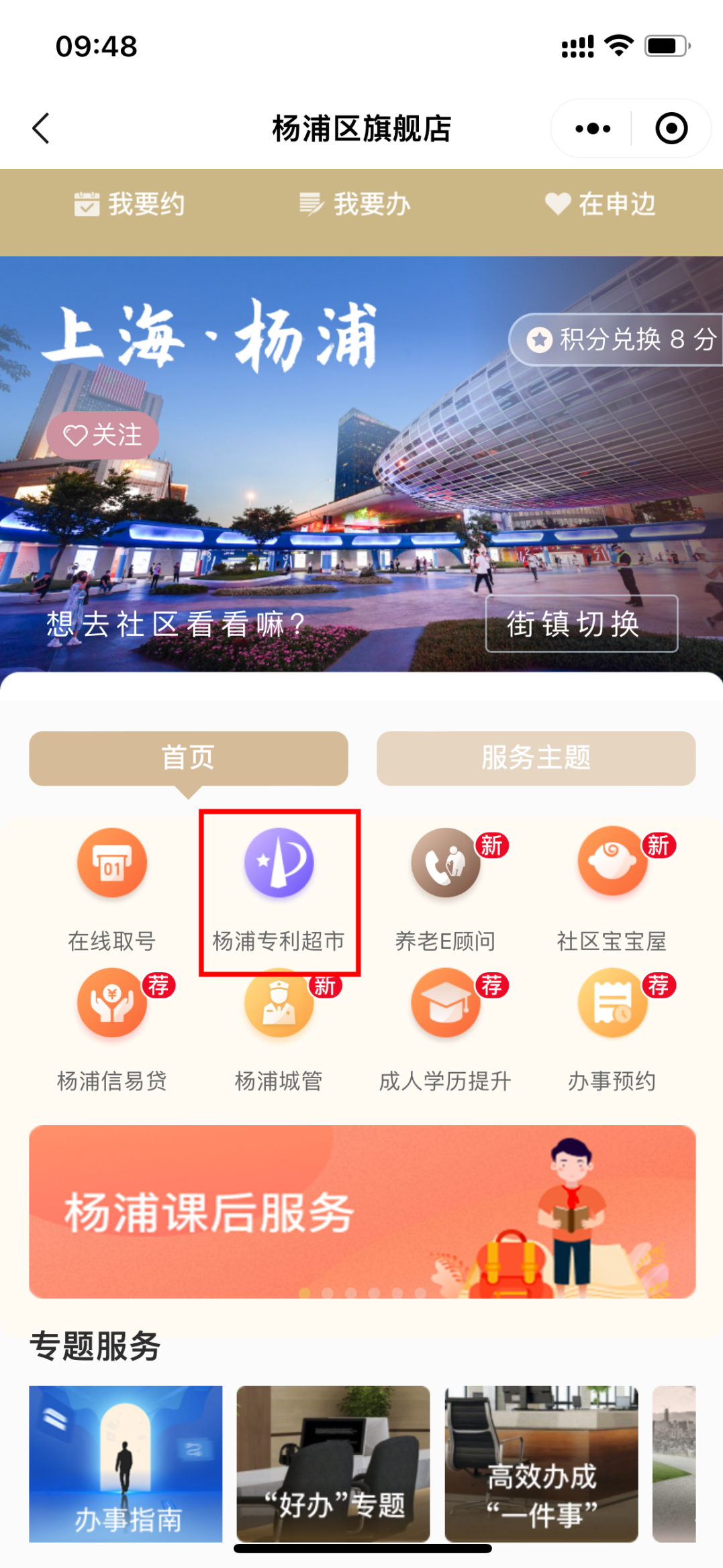This screenshot has height=1568, width=723.
Task: Open 杨浦信易贷 service
Action: 112,1027
